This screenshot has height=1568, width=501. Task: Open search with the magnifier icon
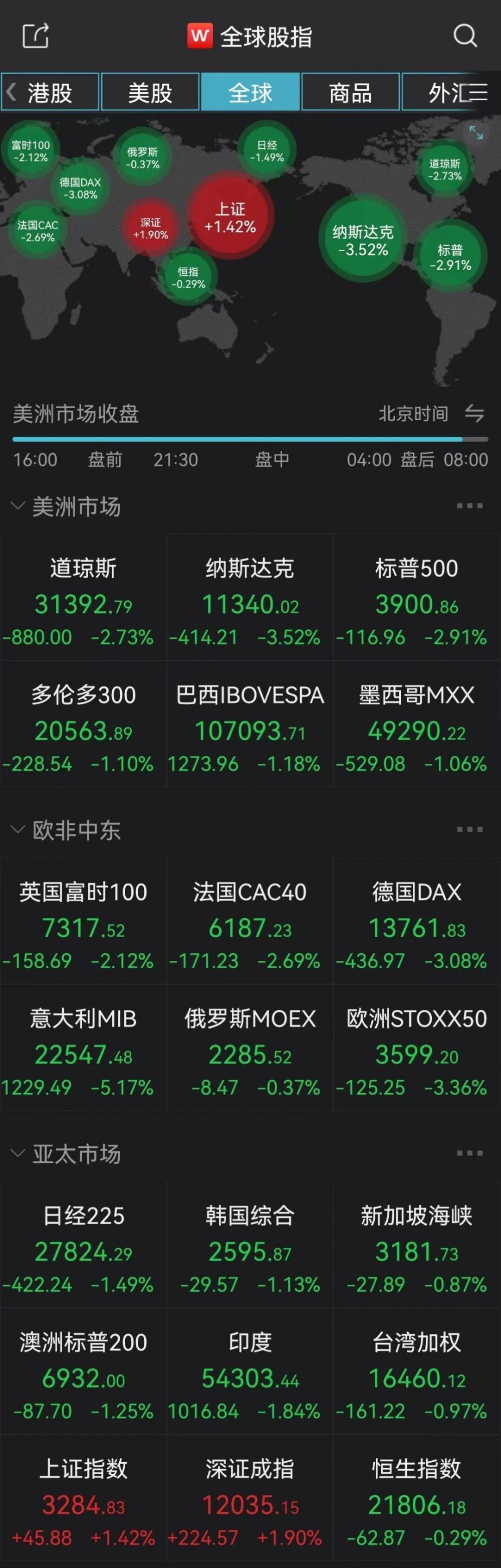coord(465,36)
